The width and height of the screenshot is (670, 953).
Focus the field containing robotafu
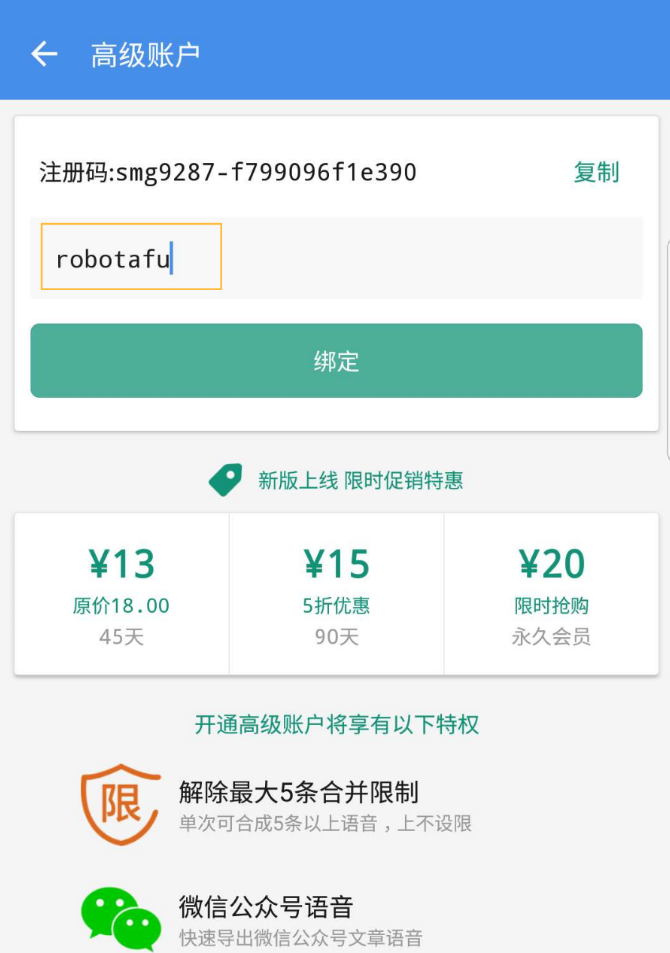tap(131, 258)
